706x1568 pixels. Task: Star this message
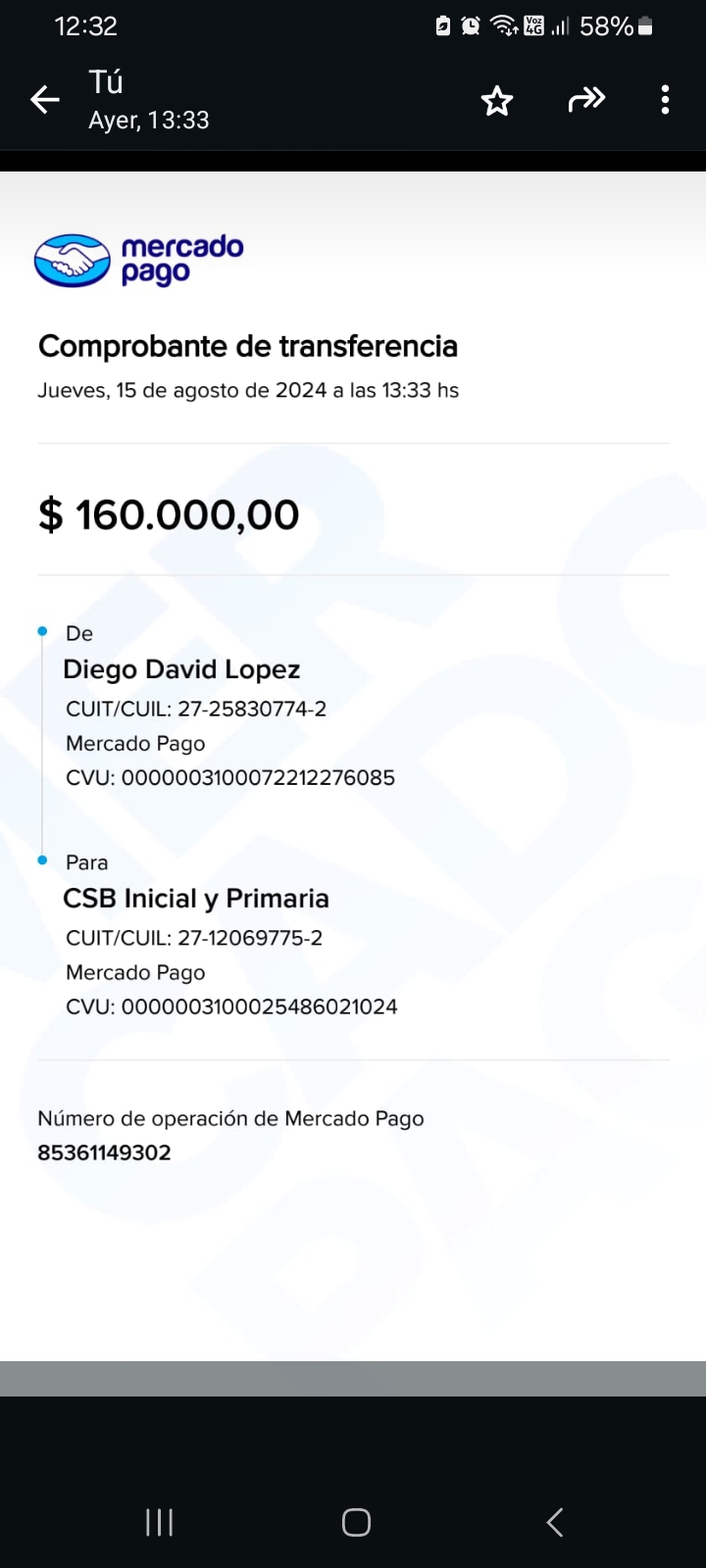click(497, 100)
